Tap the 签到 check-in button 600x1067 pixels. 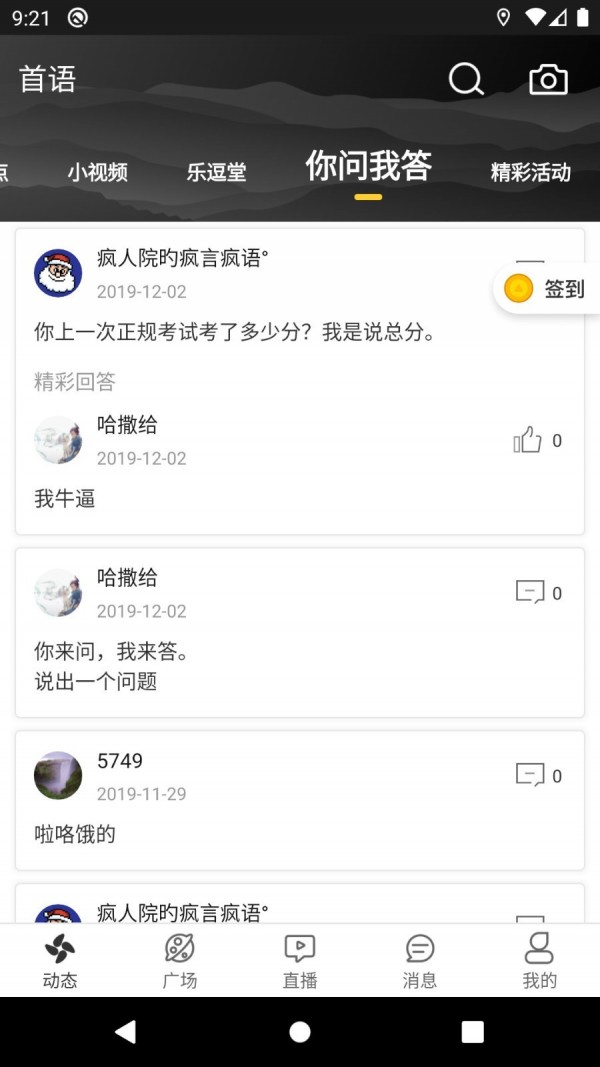tap(547, 289)
